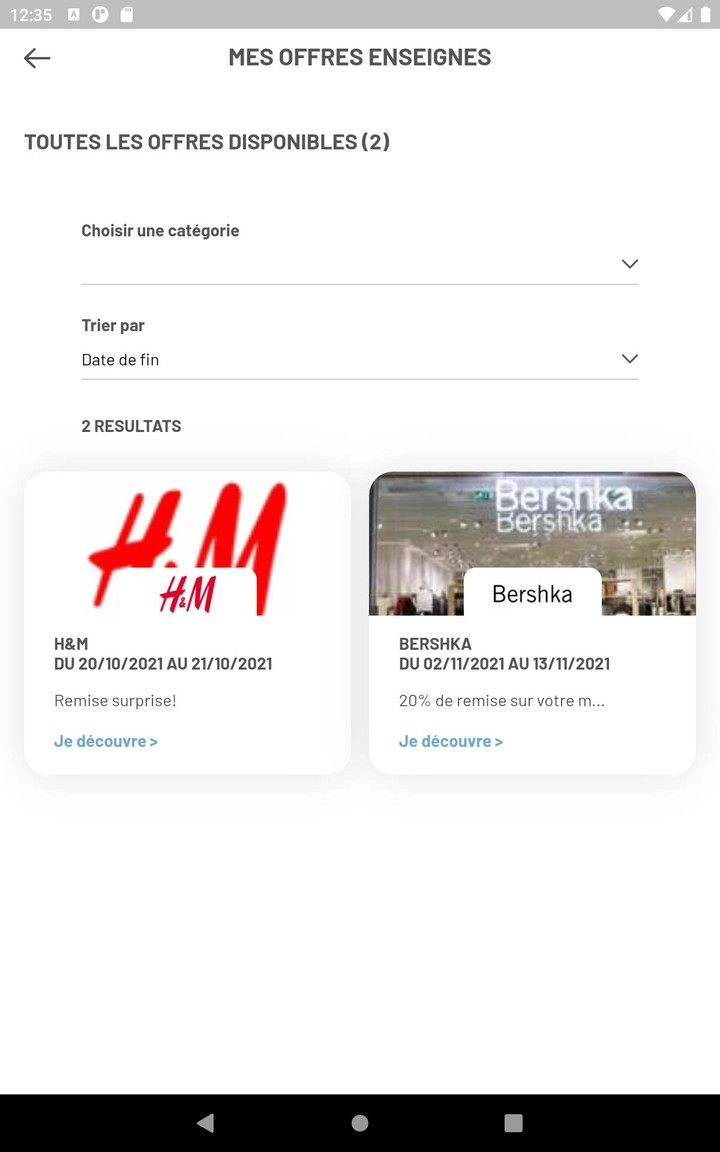Viewport: 720px width, 1152px height.
Task: Tap Je découvre under the H&M offer
Action: click(x=106, y=741)
